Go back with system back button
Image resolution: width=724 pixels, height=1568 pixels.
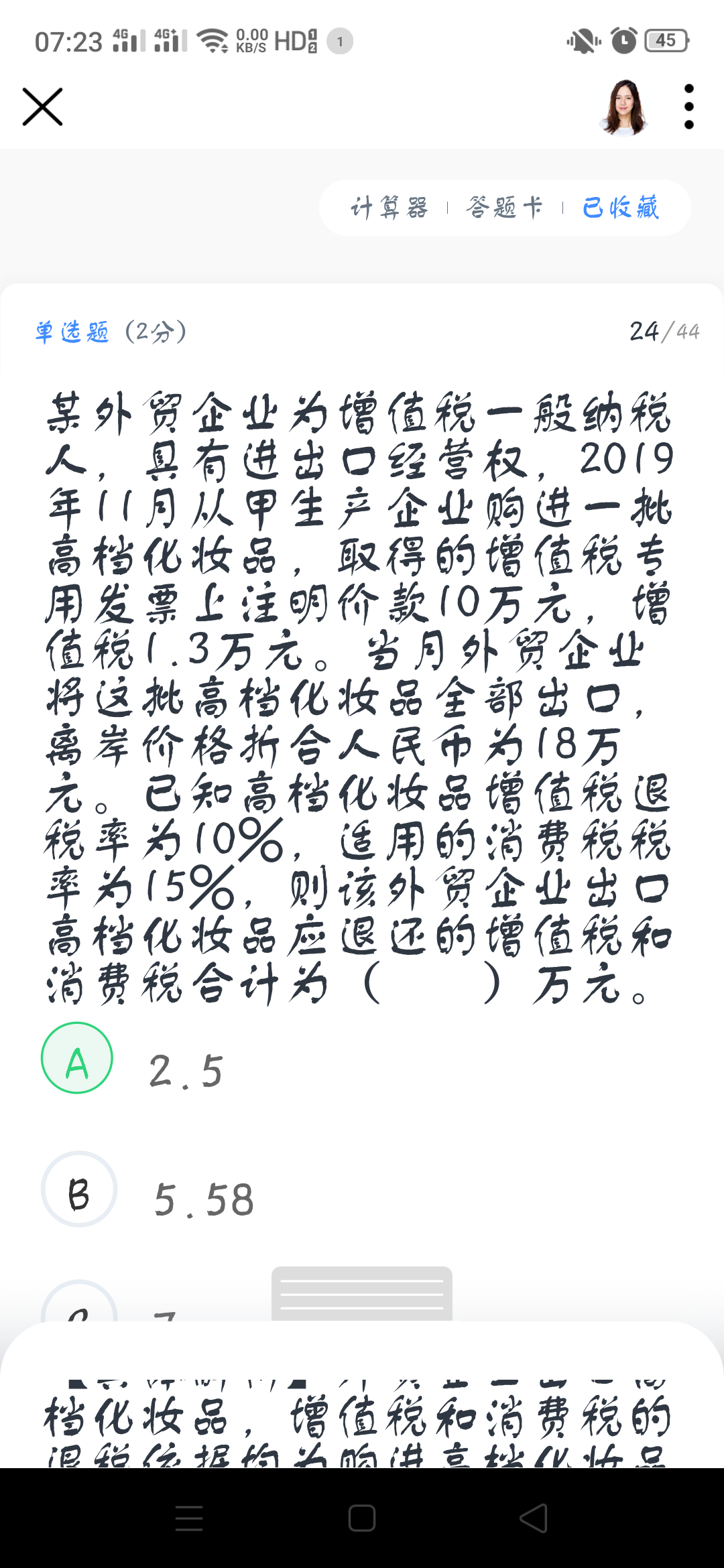(534, 1518)
